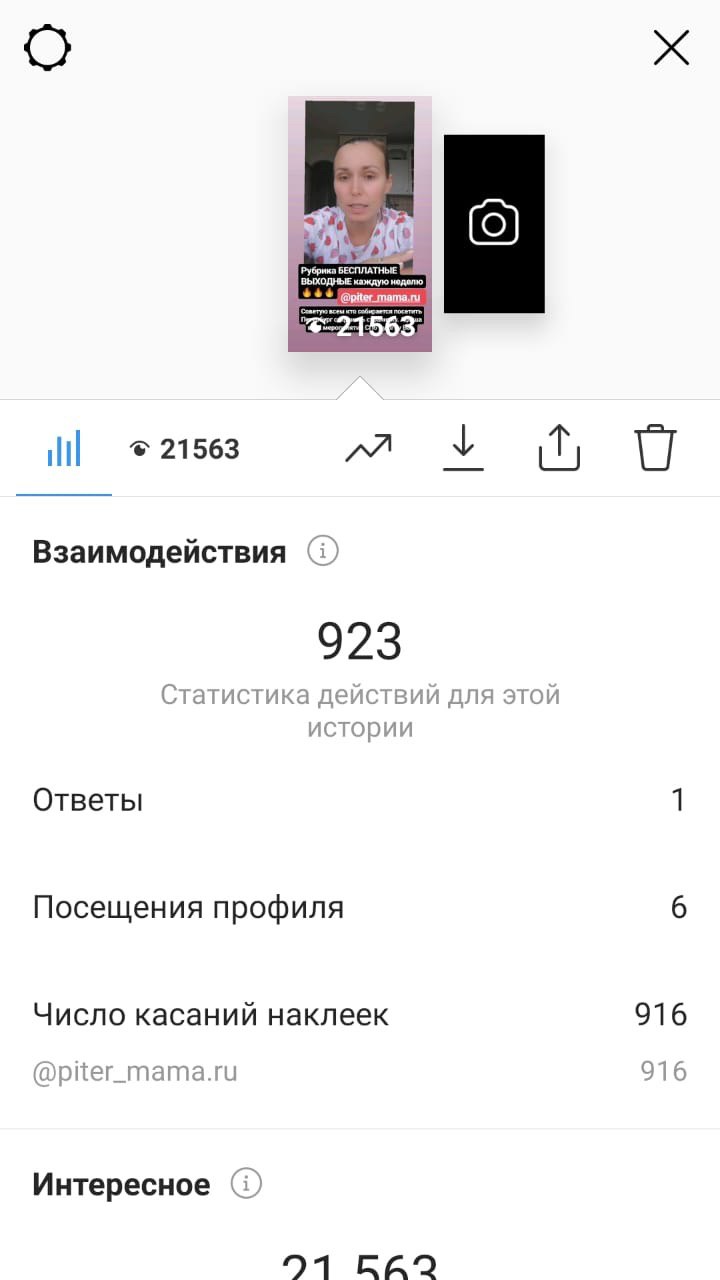Open the story thumbnail preview

click(x=360, y=224)
